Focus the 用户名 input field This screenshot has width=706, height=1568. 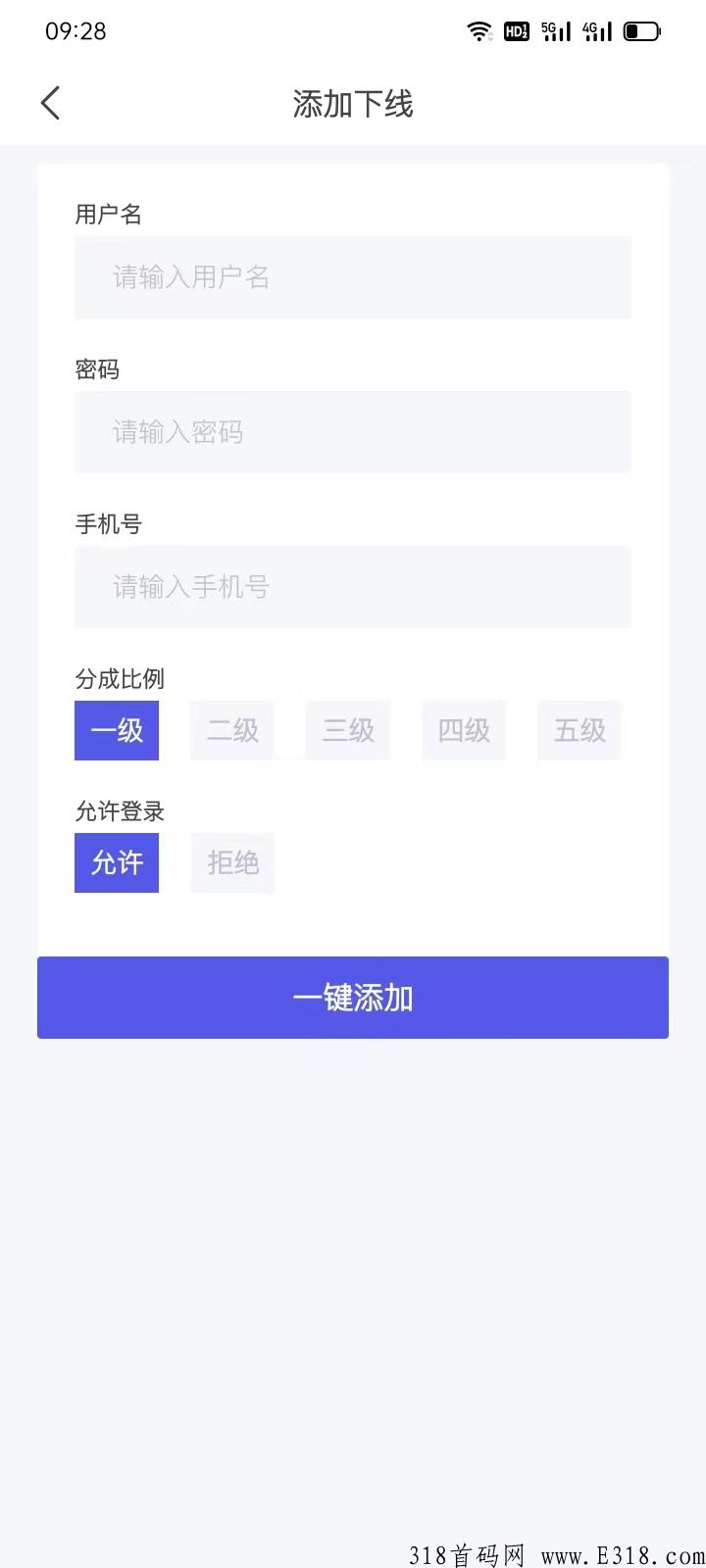[x=353, y=277]
